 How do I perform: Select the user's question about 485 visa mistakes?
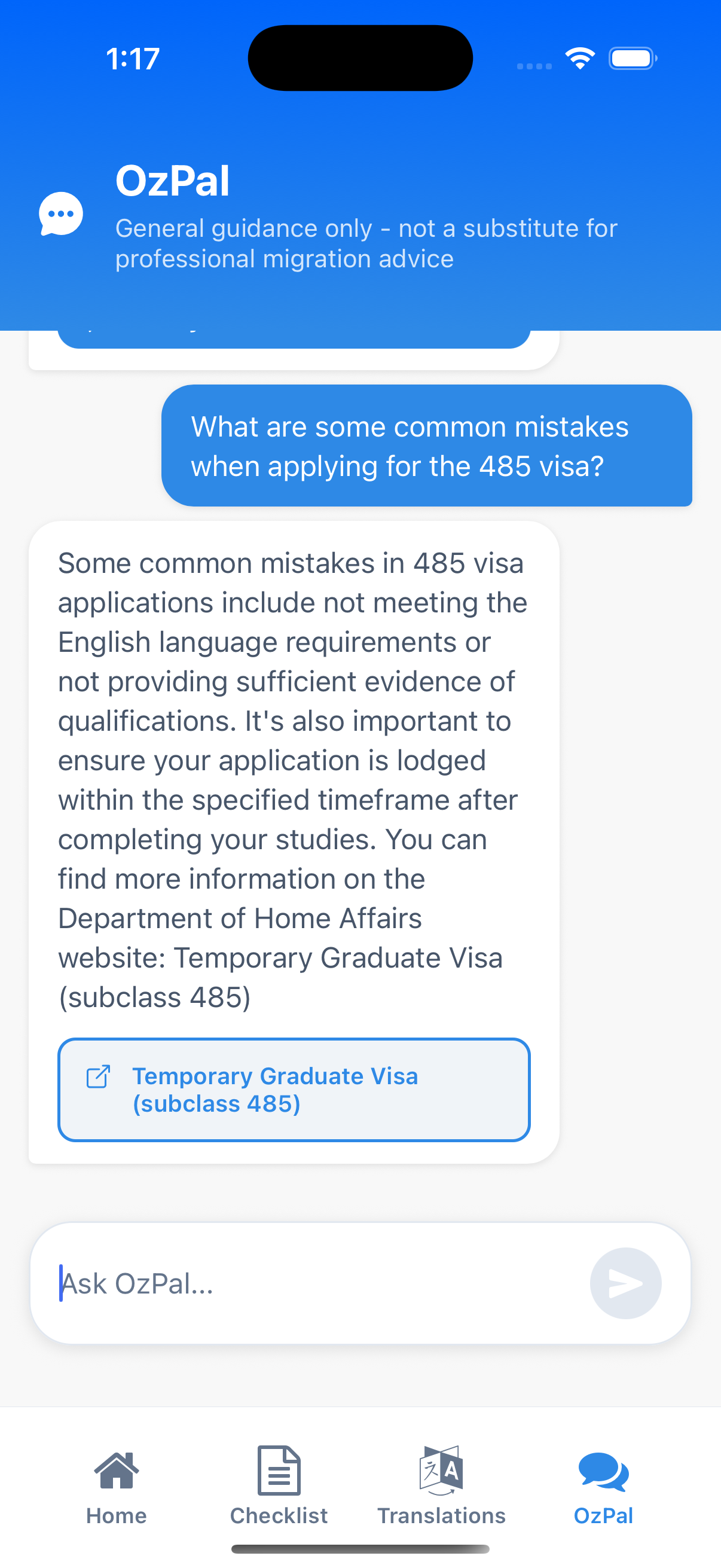[x=426, y=446]
